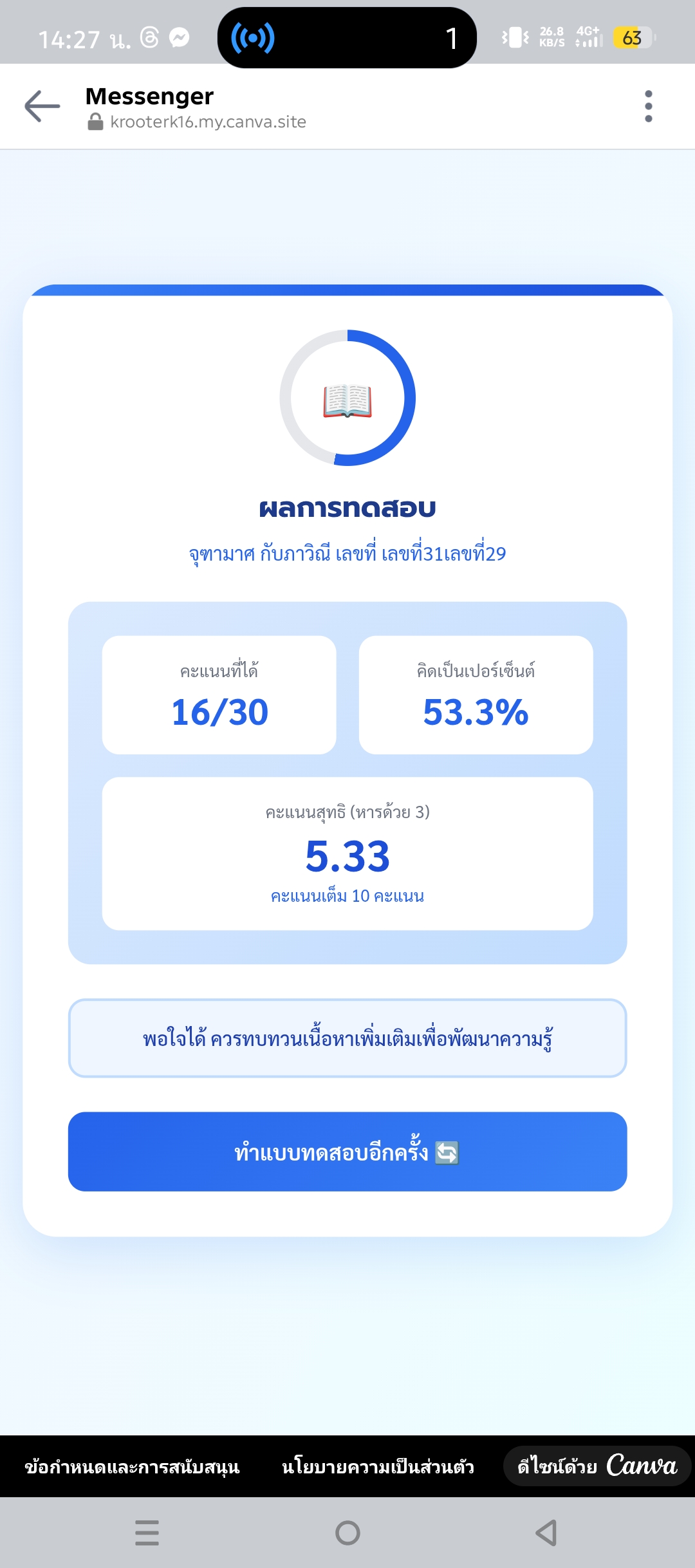Open นโยบายความเป็นส่วนตัว link
This screenshot has width=695, height=1568.
tap(378, 1467)
